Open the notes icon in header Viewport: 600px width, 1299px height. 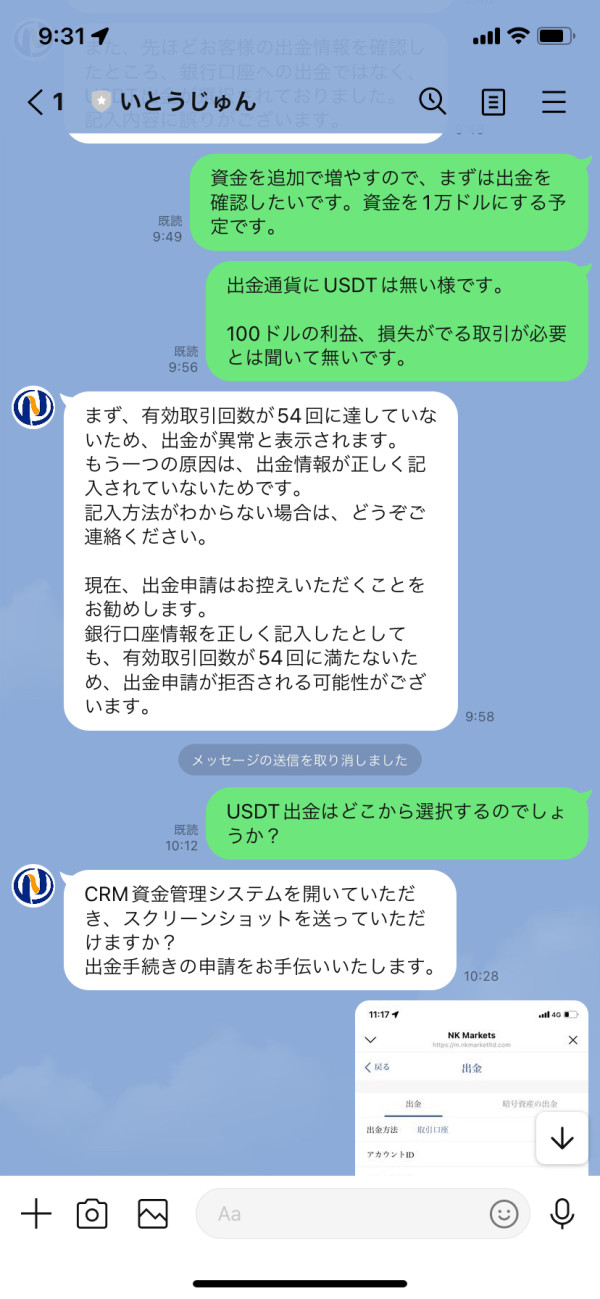click(493, 102)
